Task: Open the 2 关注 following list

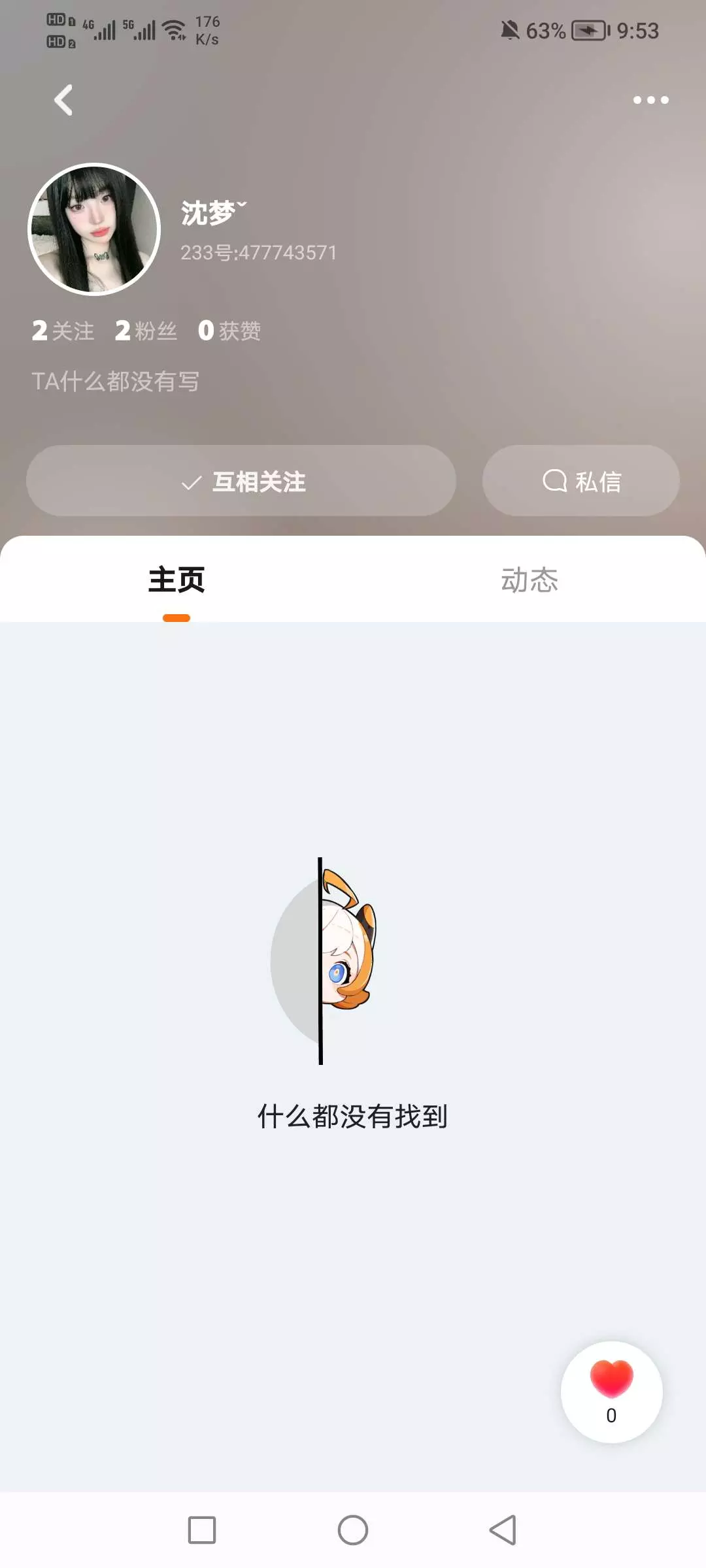Action: click(63, 331)
